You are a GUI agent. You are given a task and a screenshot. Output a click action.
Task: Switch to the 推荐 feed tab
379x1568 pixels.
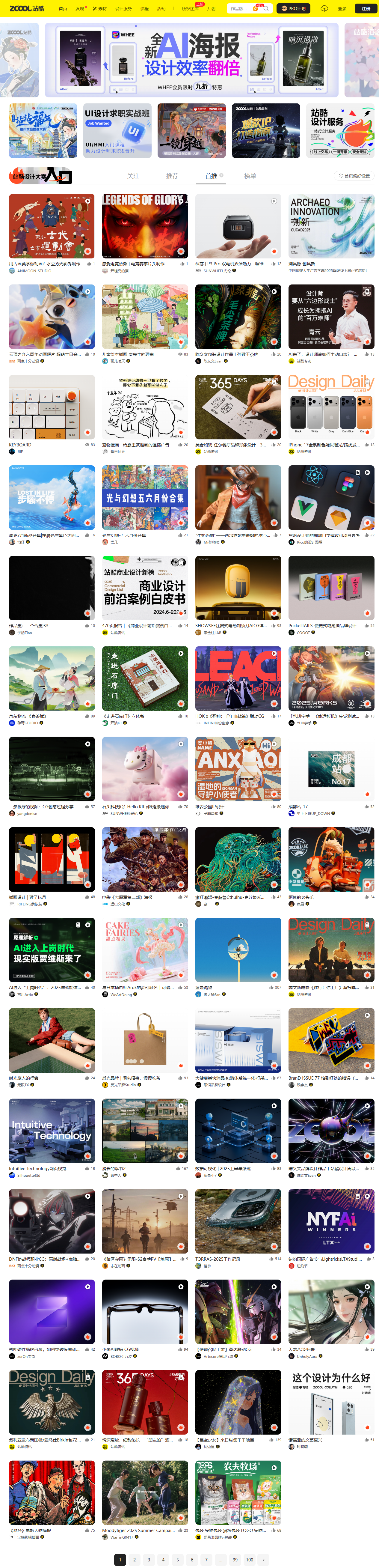click(172, 176)
